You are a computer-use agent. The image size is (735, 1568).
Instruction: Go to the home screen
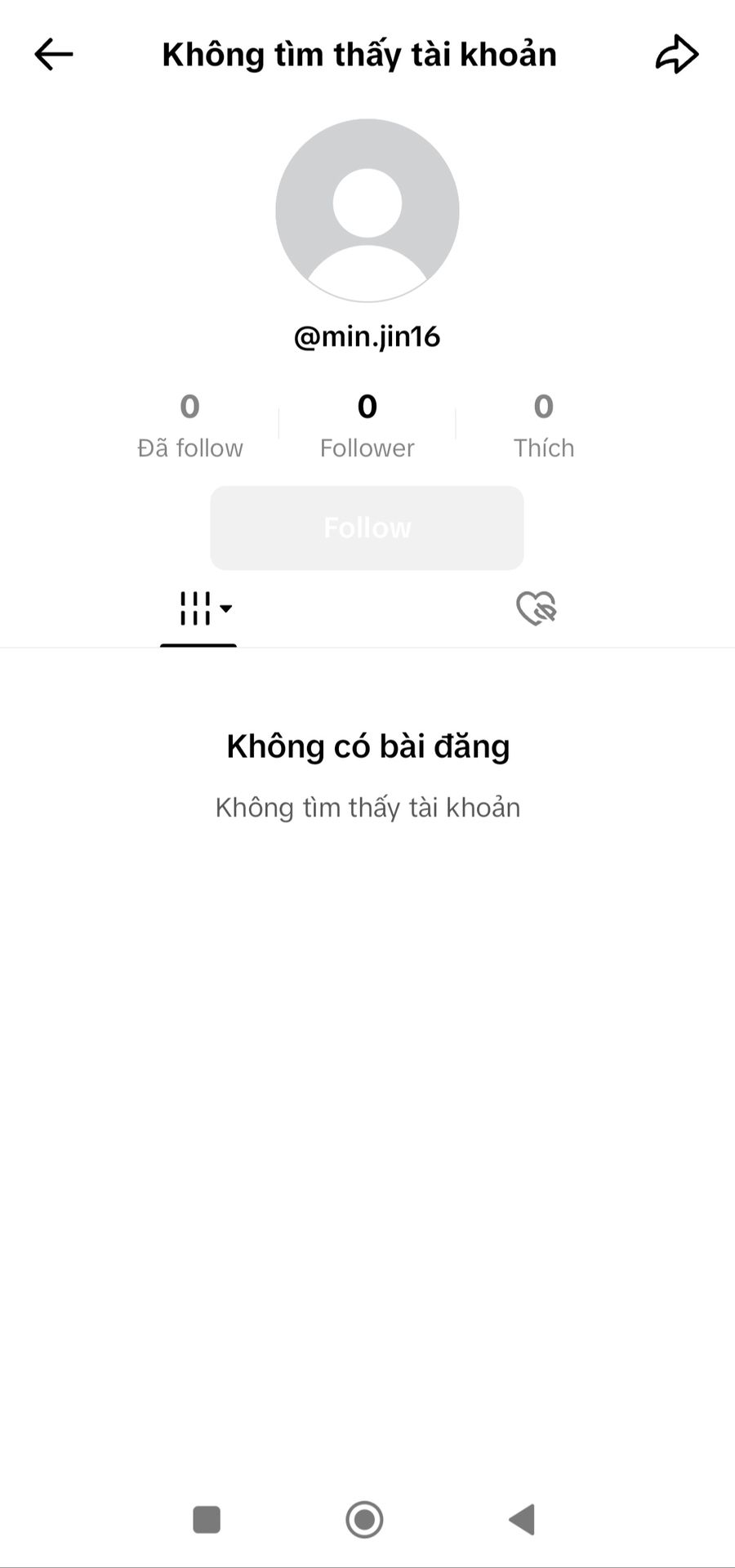click(364, 1520)
